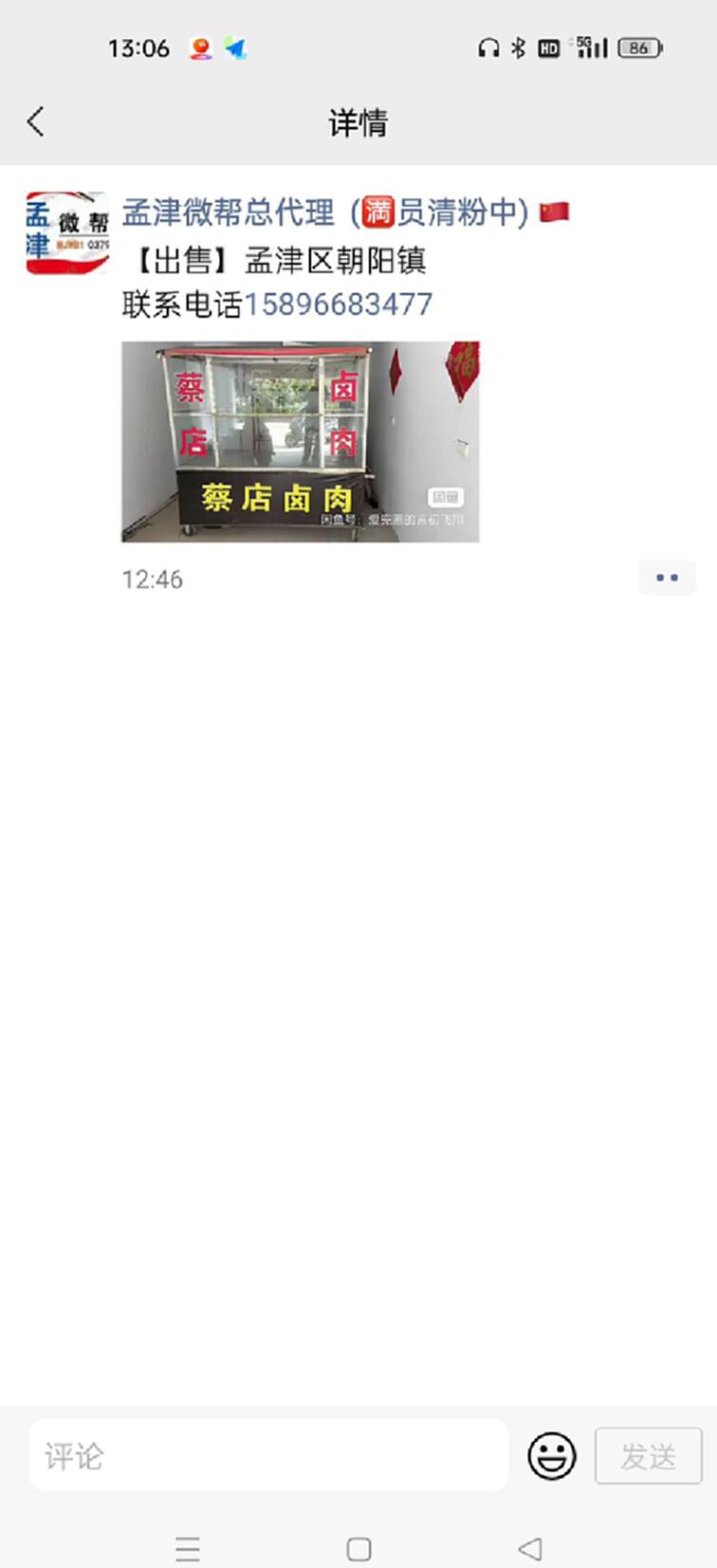The image size is (717, 1568).
Task: Go to the system home screen
Action: point(358,1549)
